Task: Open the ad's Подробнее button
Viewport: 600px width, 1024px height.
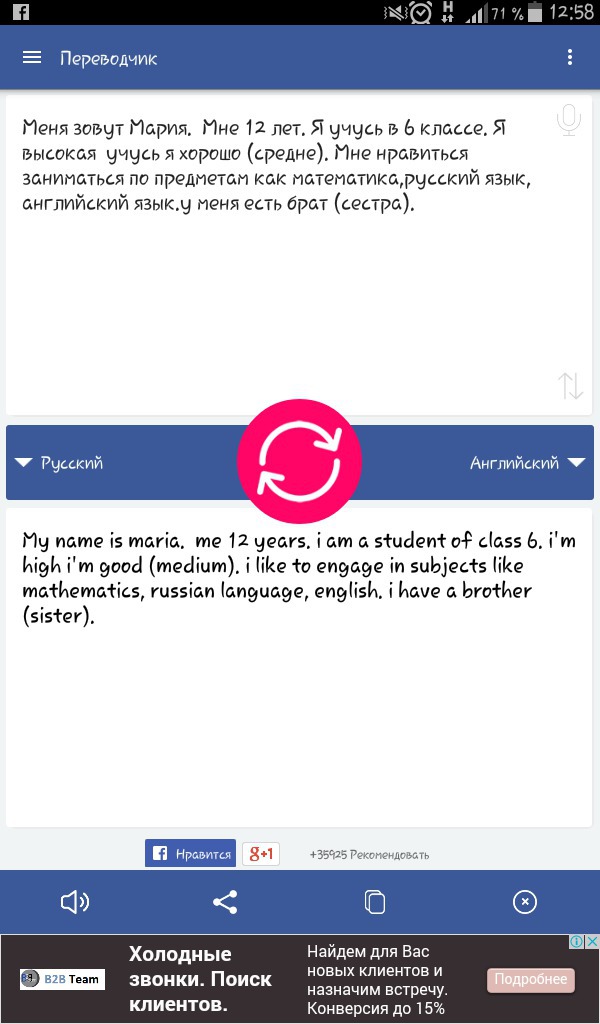Action: point(531,980)
